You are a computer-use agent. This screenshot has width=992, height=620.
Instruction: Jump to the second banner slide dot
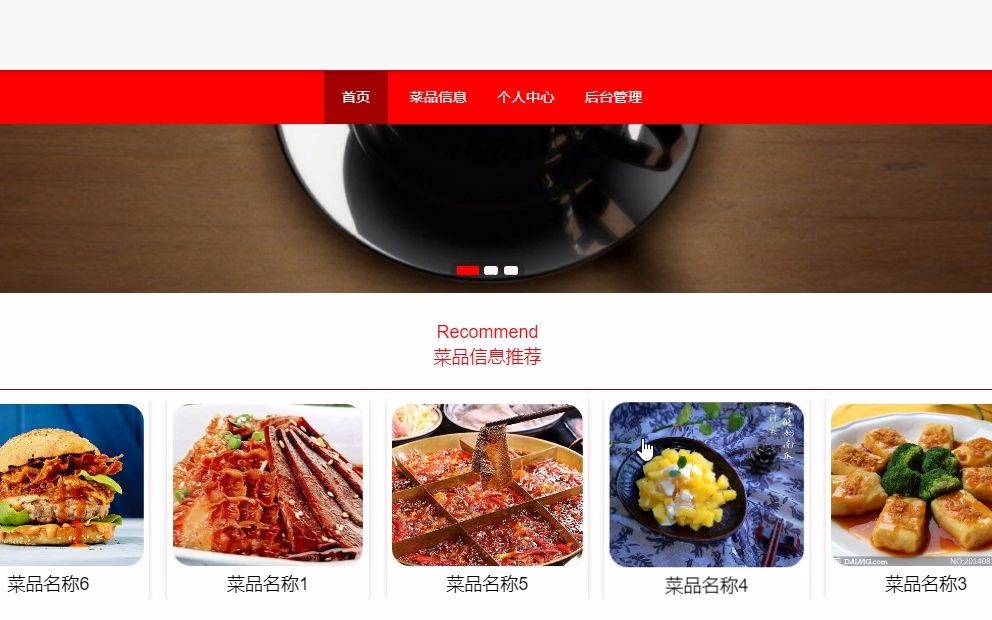[x=491, y=270]
